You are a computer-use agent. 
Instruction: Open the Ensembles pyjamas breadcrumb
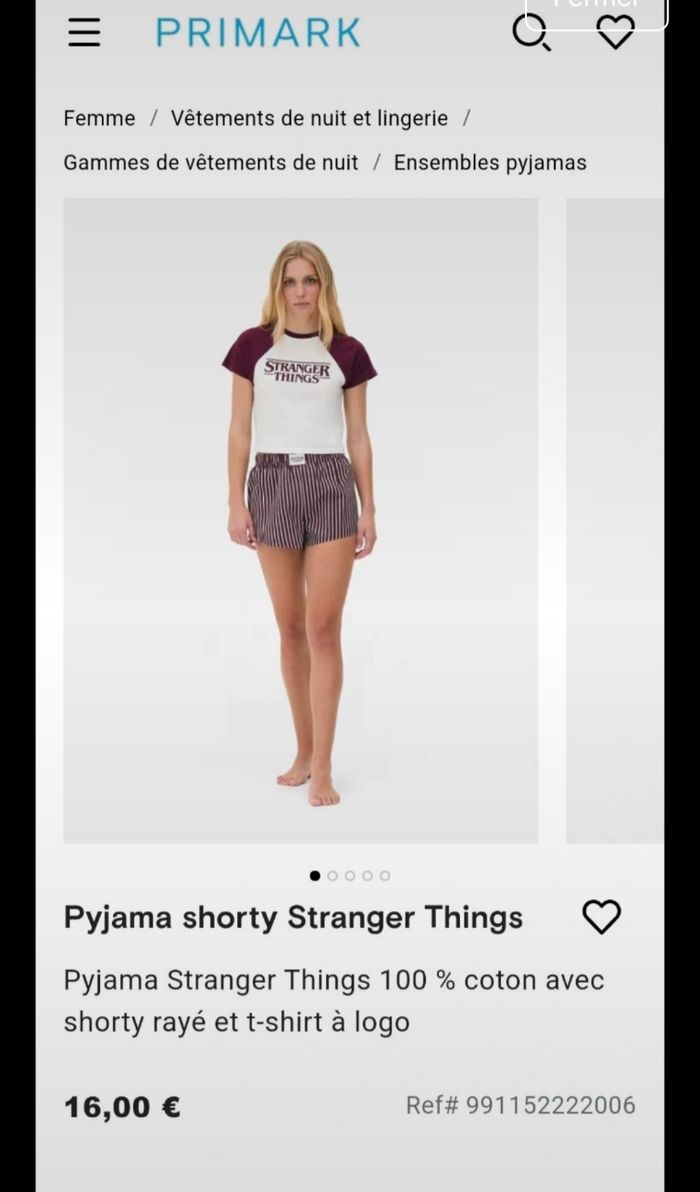tap(490, 162)
